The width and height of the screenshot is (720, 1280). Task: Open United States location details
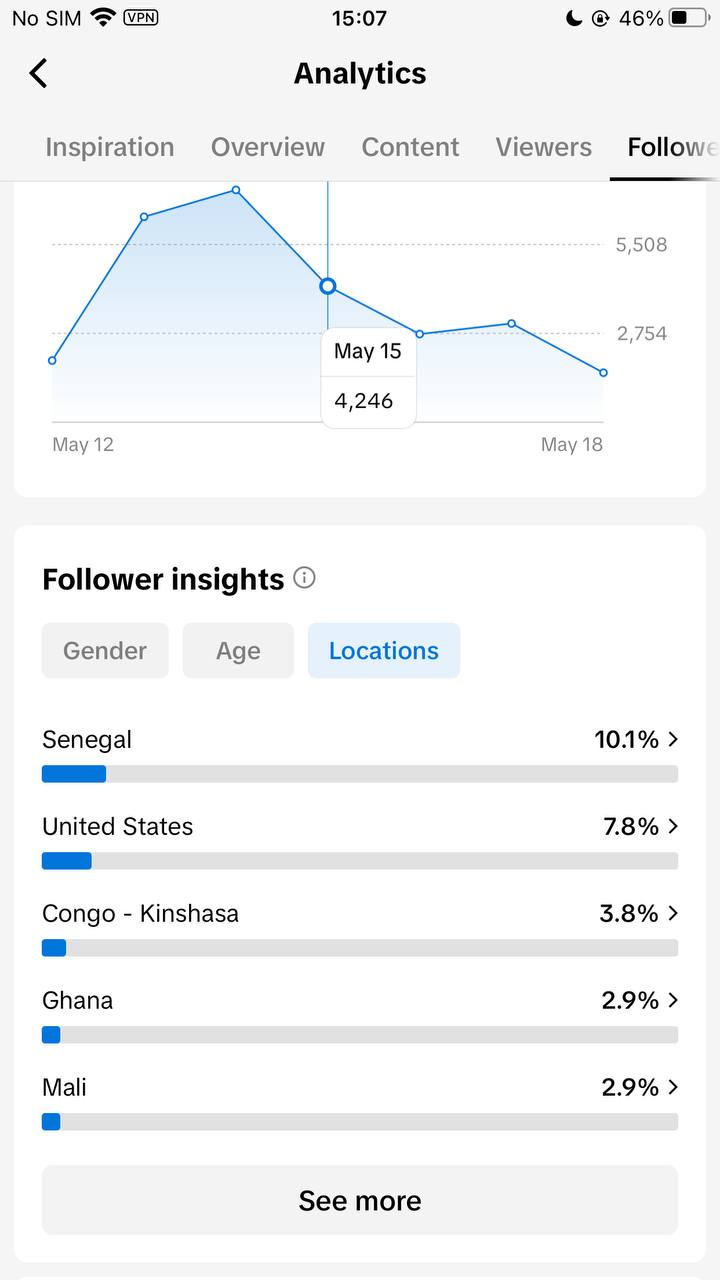click(360, 842)
